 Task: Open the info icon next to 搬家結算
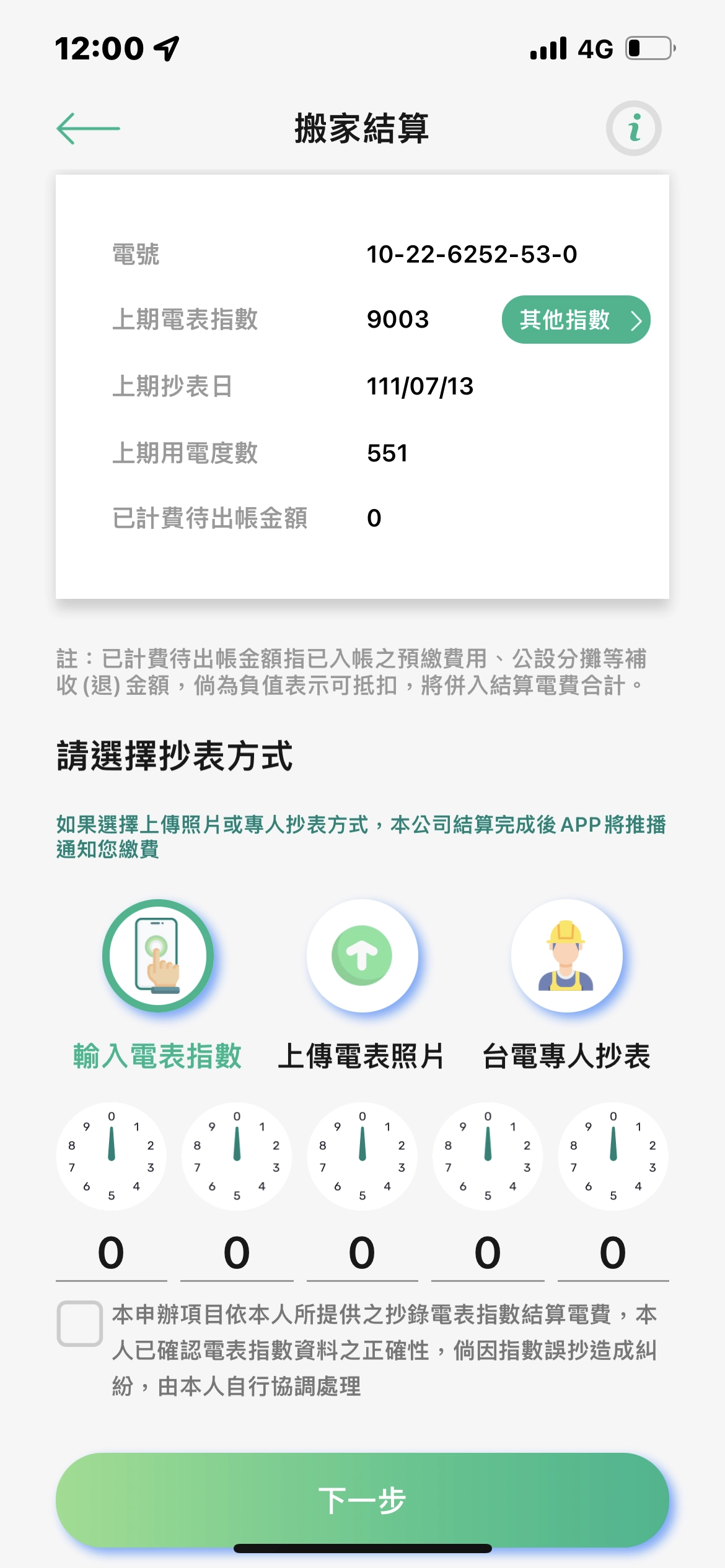point(633,128)
